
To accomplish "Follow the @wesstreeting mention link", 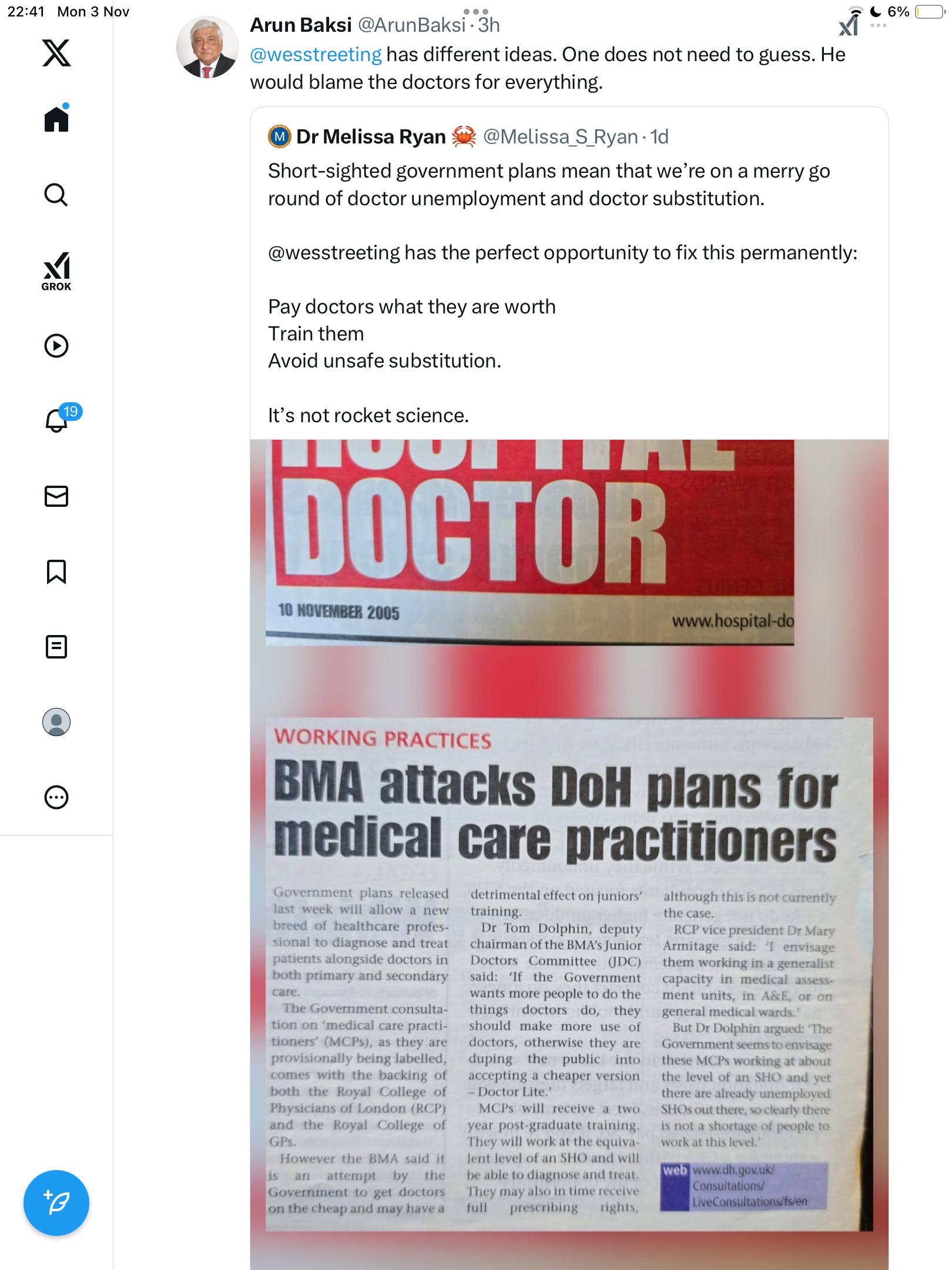I will [316, 55].
